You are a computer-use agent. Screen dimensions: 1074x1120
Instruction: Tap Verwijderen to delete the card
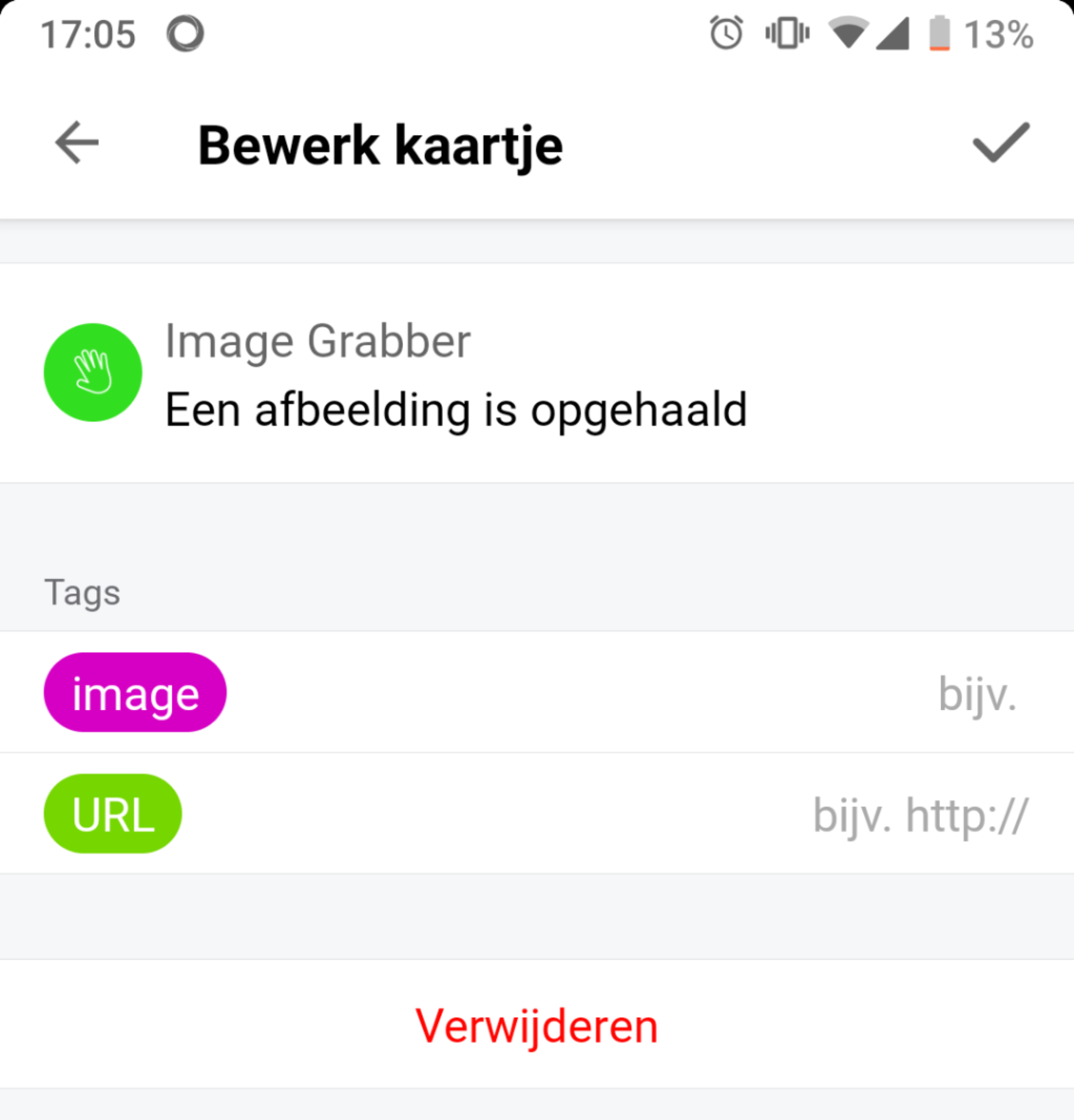536,1026
